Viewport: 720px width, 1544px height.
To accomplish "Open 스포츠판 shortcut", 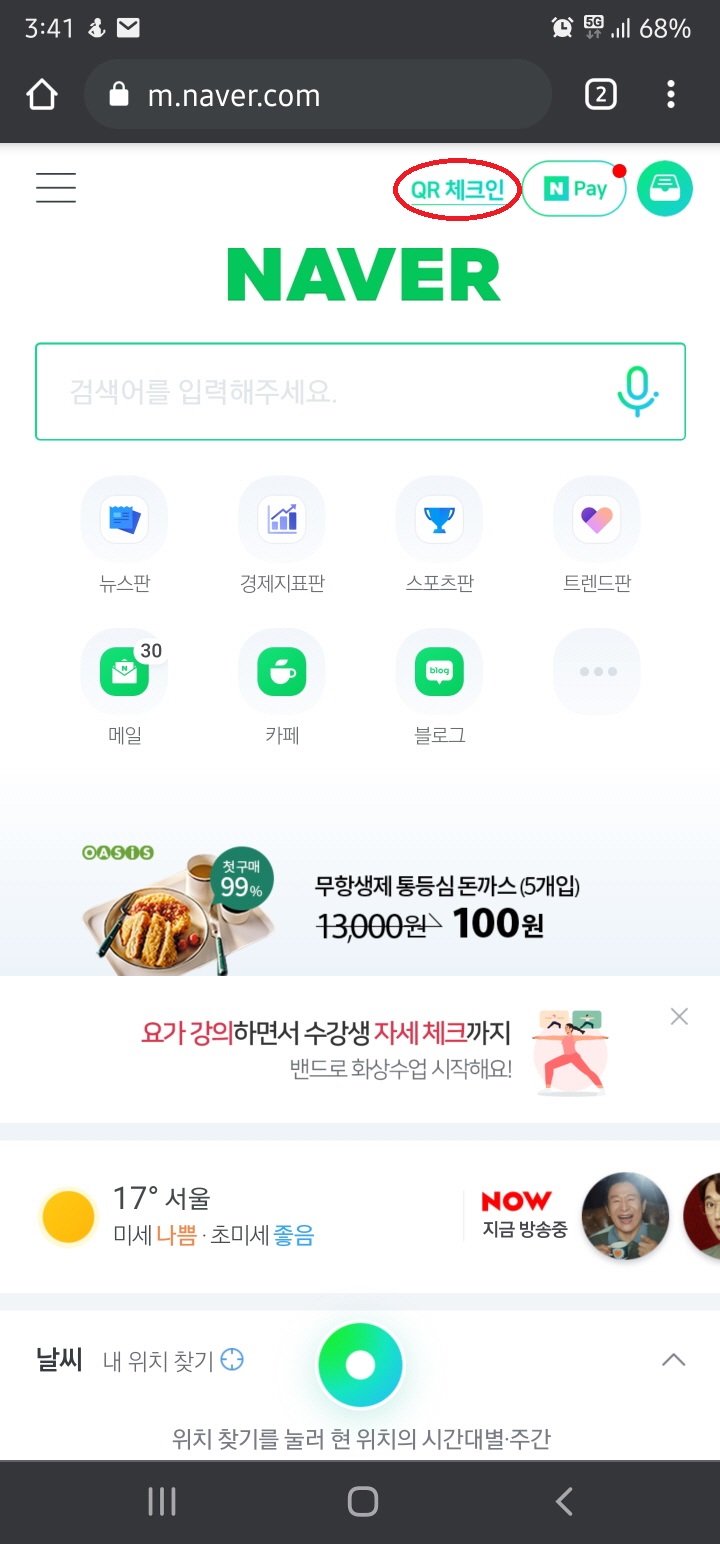I will (439, 520).
